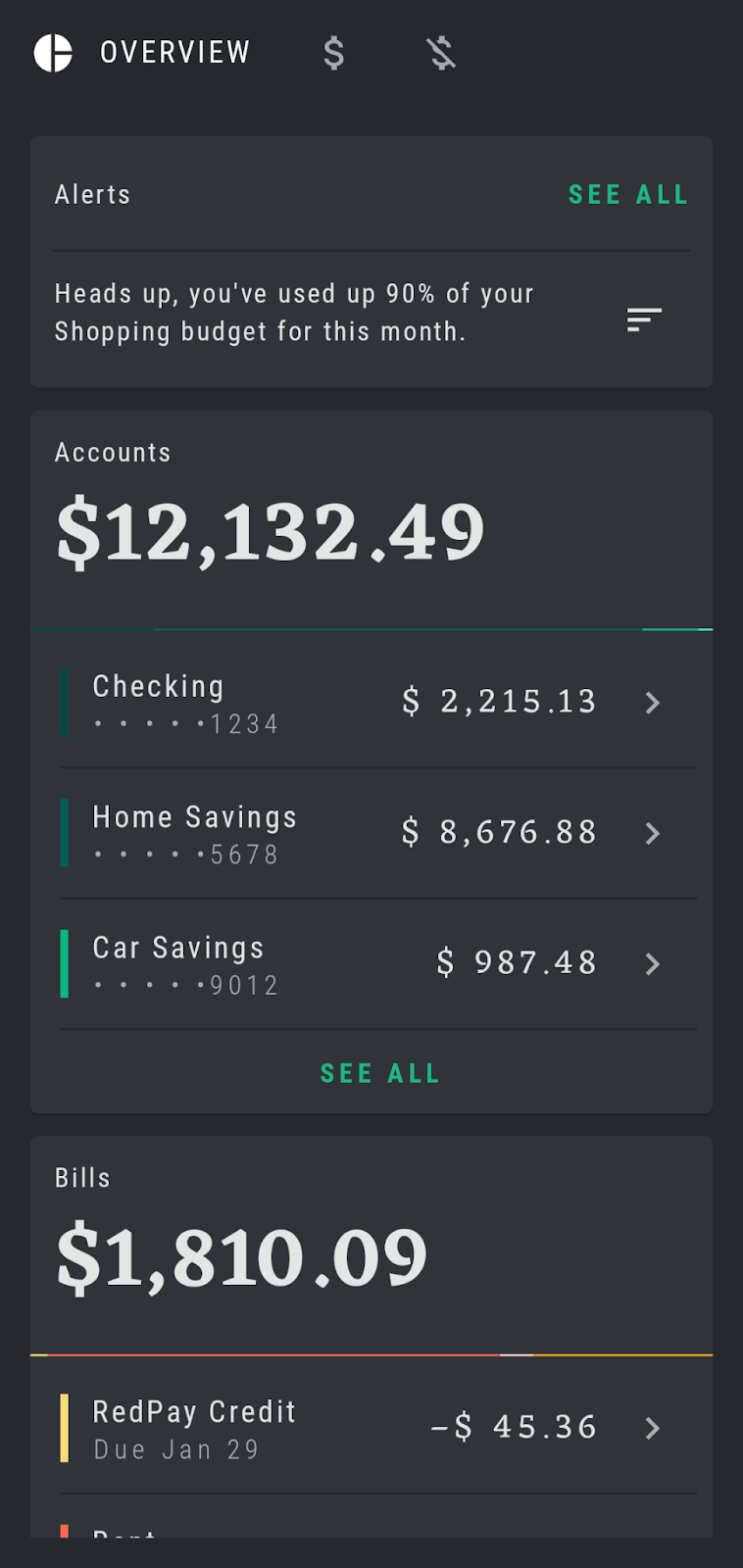Toggle hidden balances with the slashed dollar
Screen dimensions: 743x1568
(x=440, y=54)
